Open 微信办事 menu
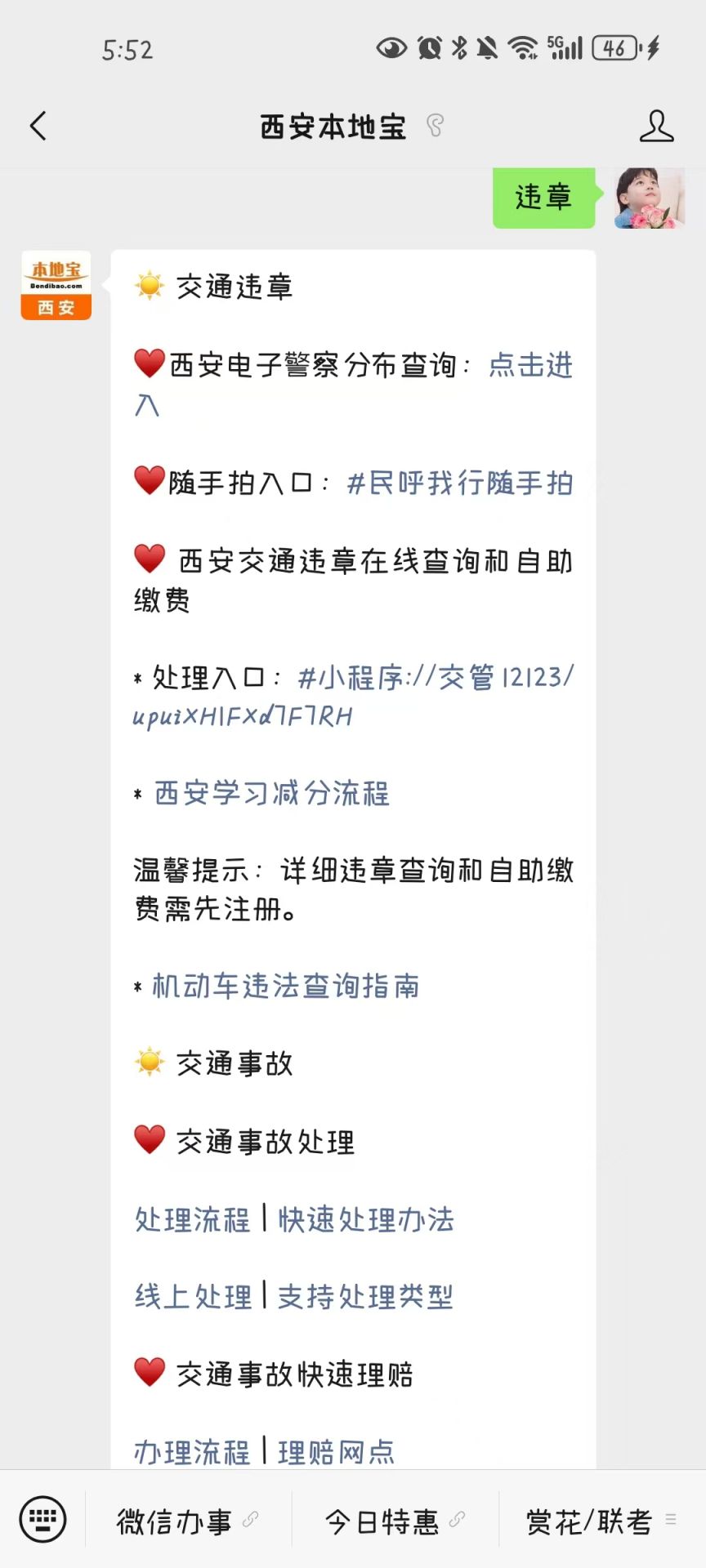The image size is (706, 1568). click(x=175, y=1521)
